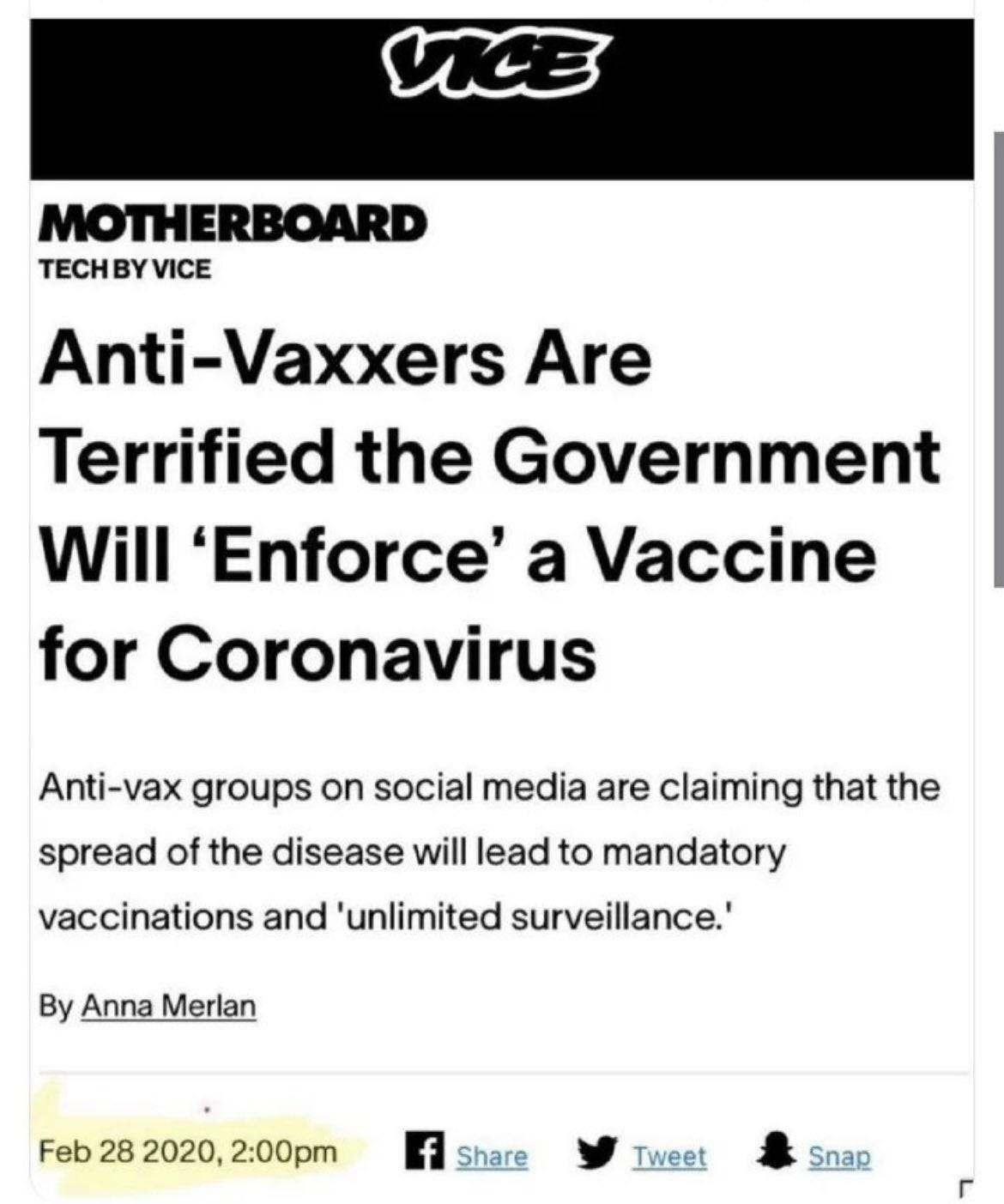The width and height of the screenshot is (1004, 1204).
Task: Open author Anna Merlan's page
Action: [168, 1006]
